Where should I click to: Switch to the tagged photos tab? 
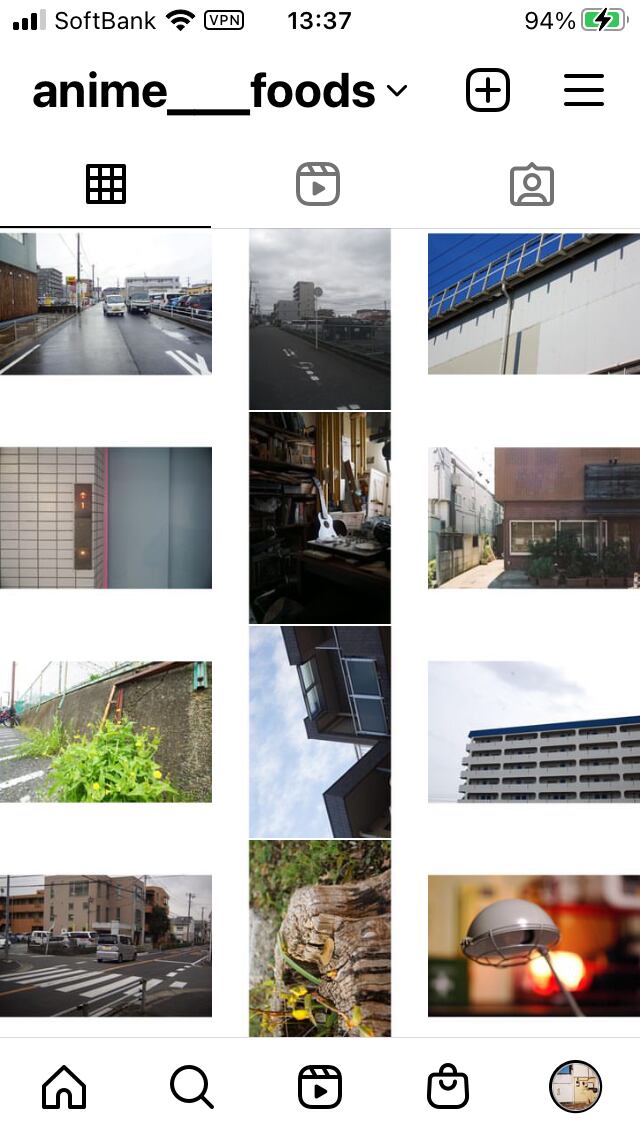pos(532,185)
